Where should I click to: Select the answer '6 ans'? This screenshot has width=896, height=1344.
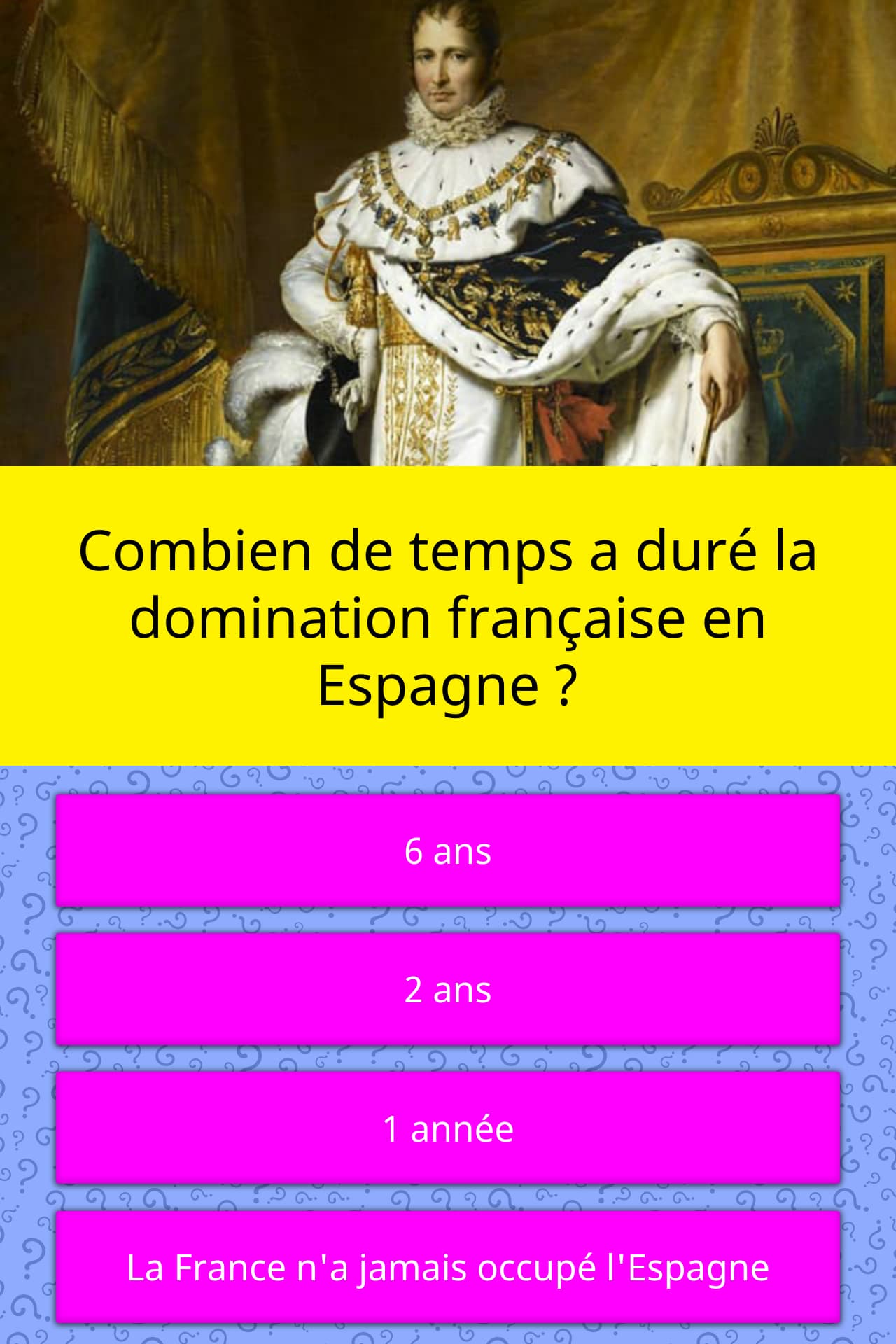click(448, 851)
